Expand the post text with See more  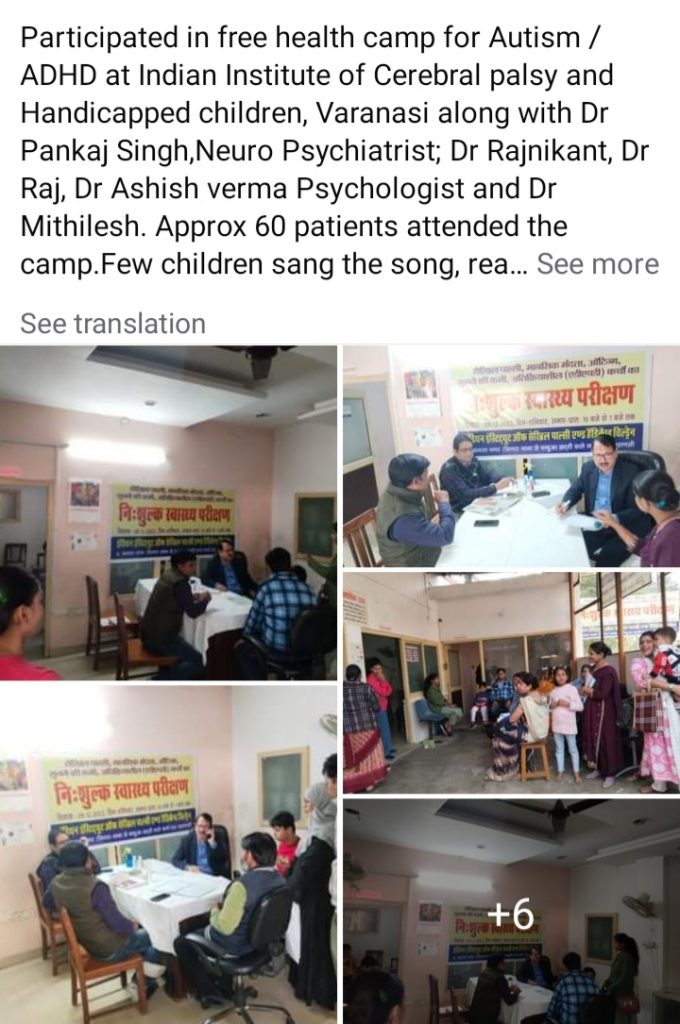coord(597,264)
